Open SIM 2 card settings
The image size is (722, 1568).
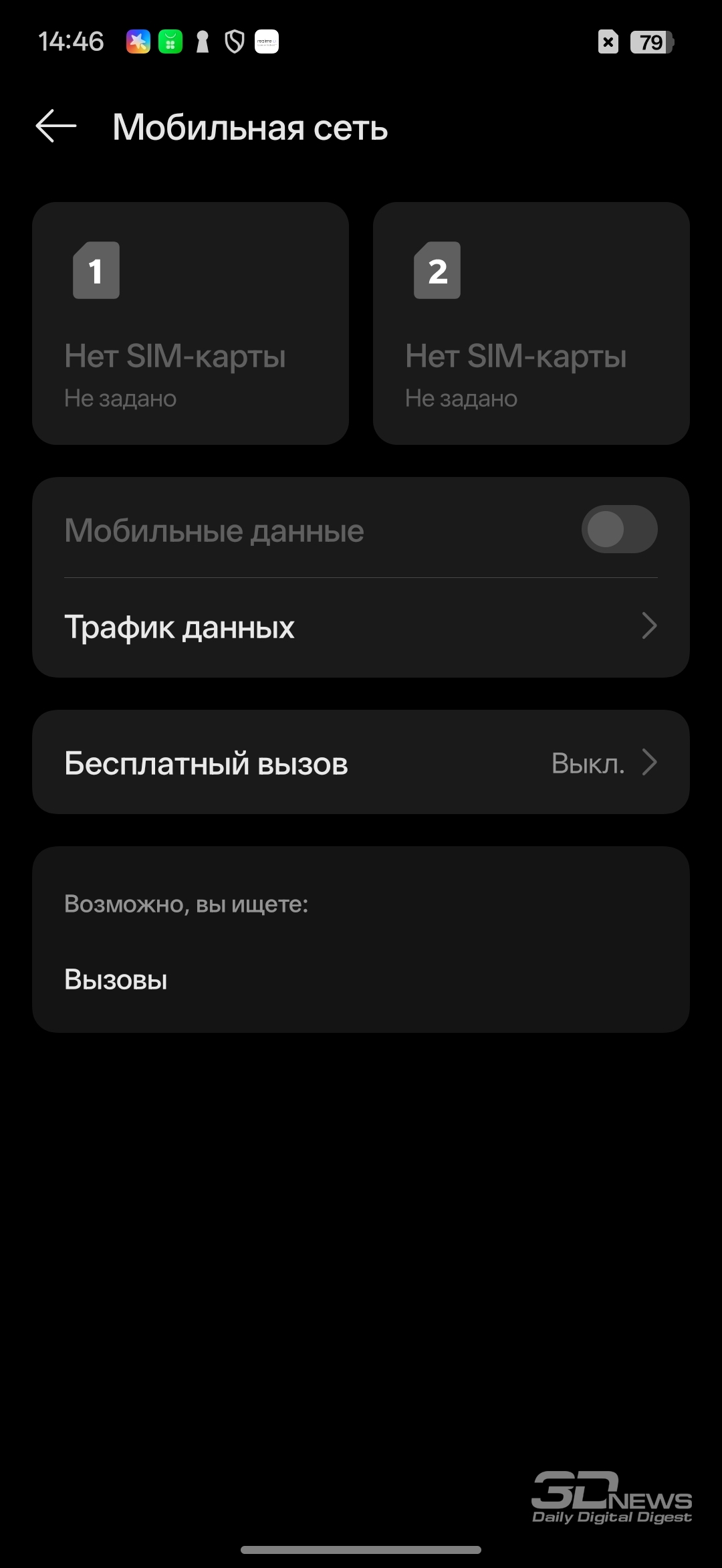pyautogui.click(x=531, y=324)
